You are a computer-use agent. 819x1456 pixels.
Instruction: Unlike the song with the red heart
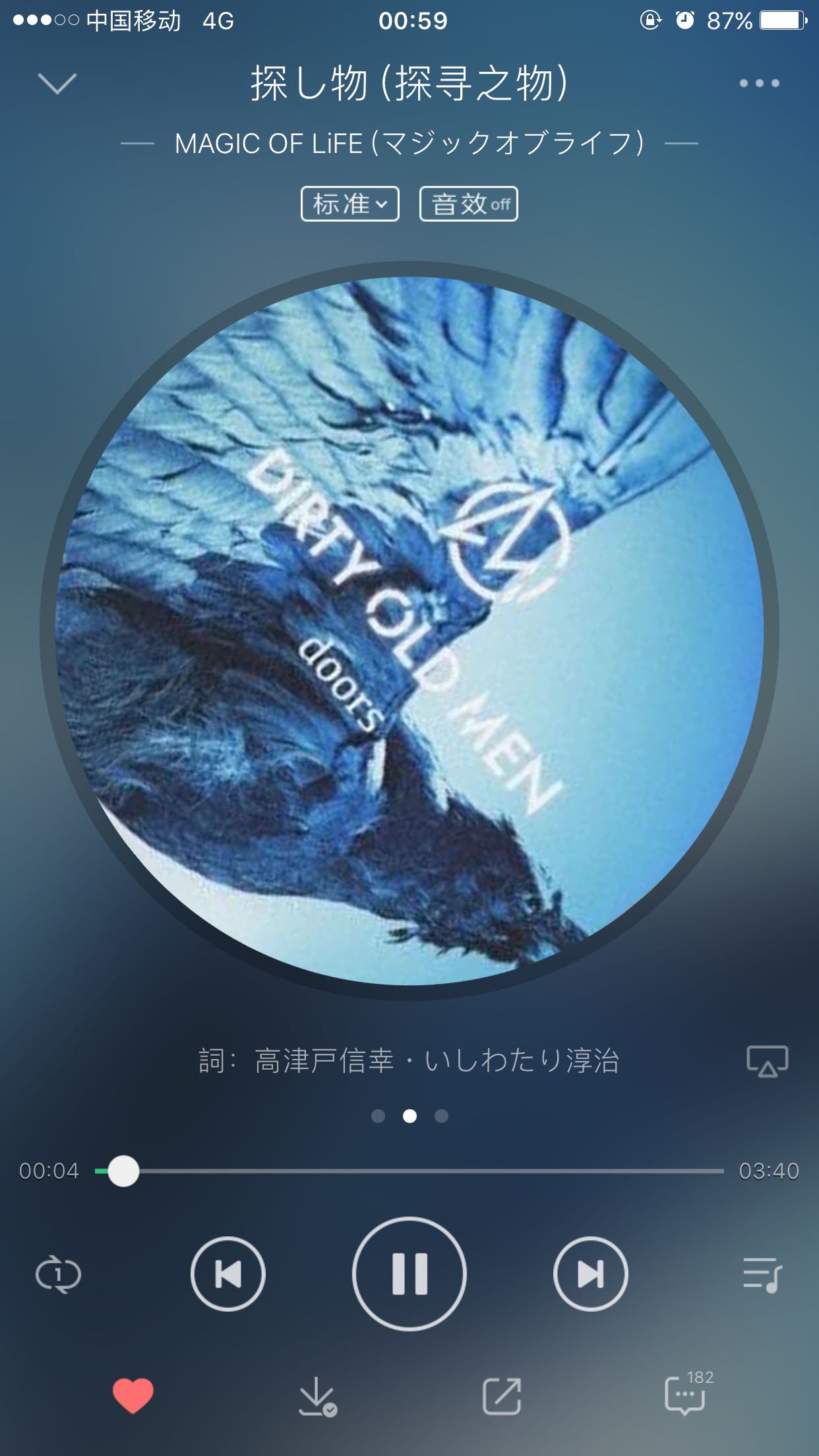[133, 1395]
